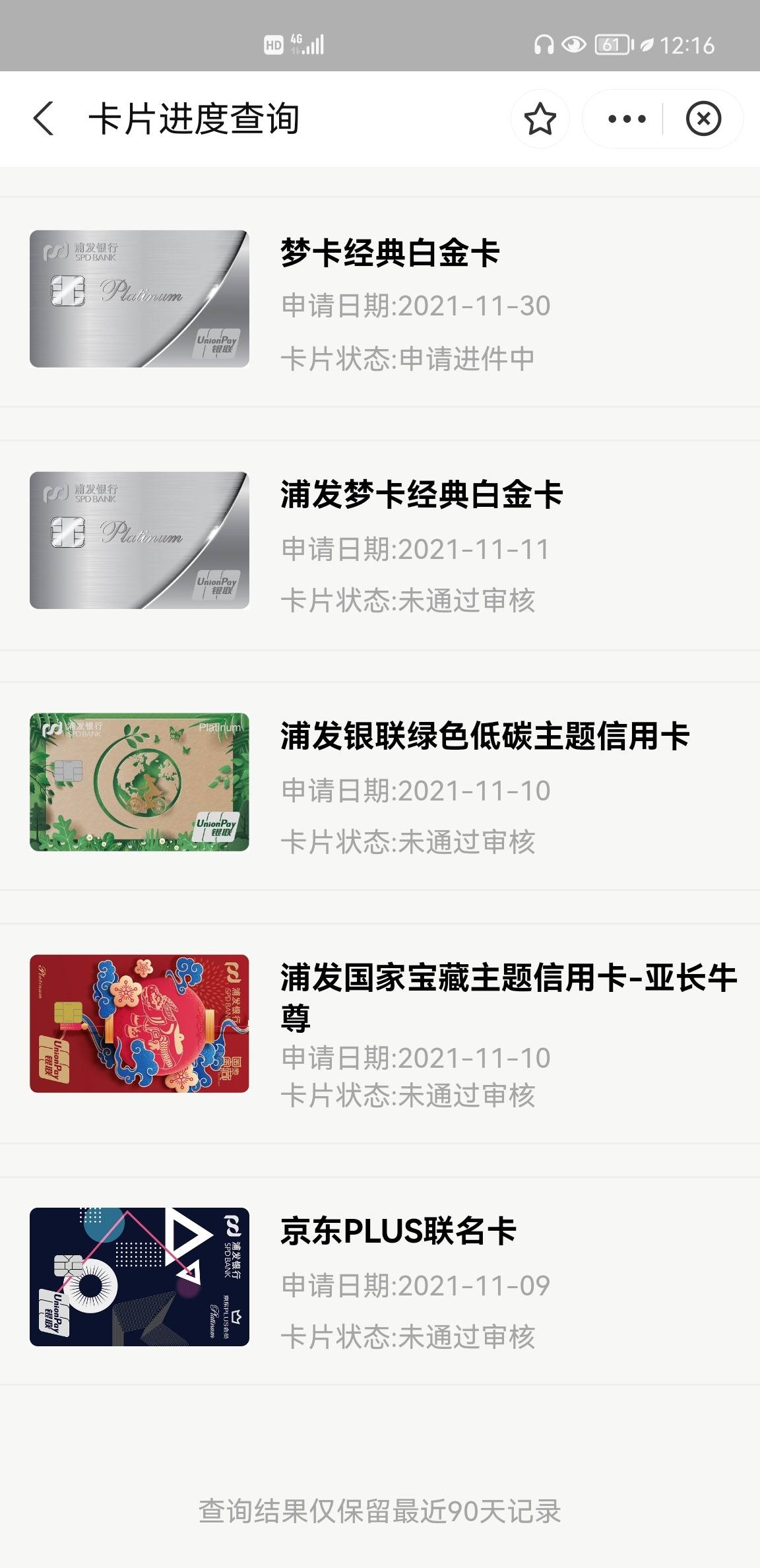Check 京东PLUS联名卡 application status
Viewport: 760px width, 1568px height.
pyautogui.click(x=380, y=1280)
